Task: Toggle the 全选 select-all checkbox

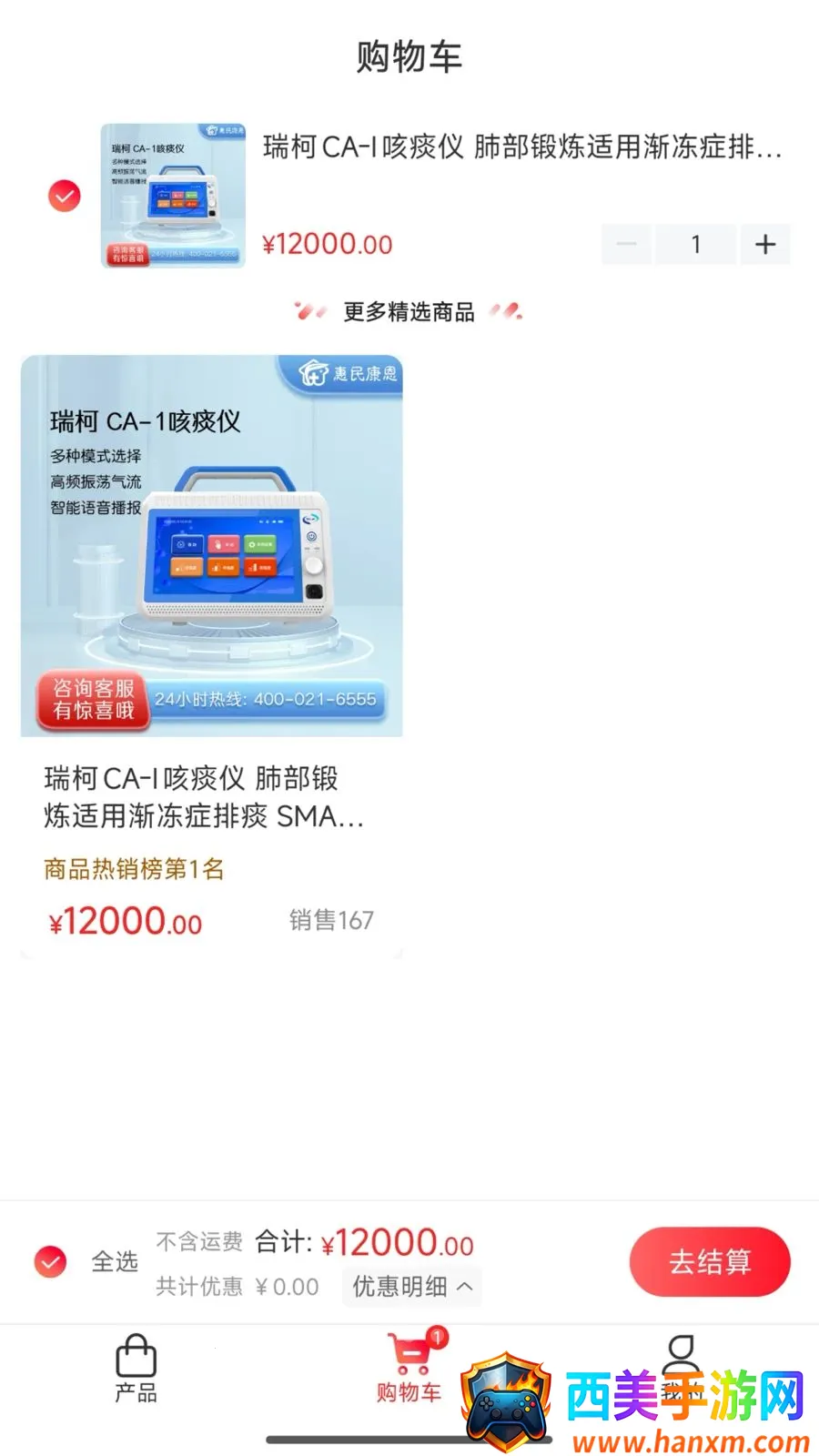Action: tap(51, 1261)
